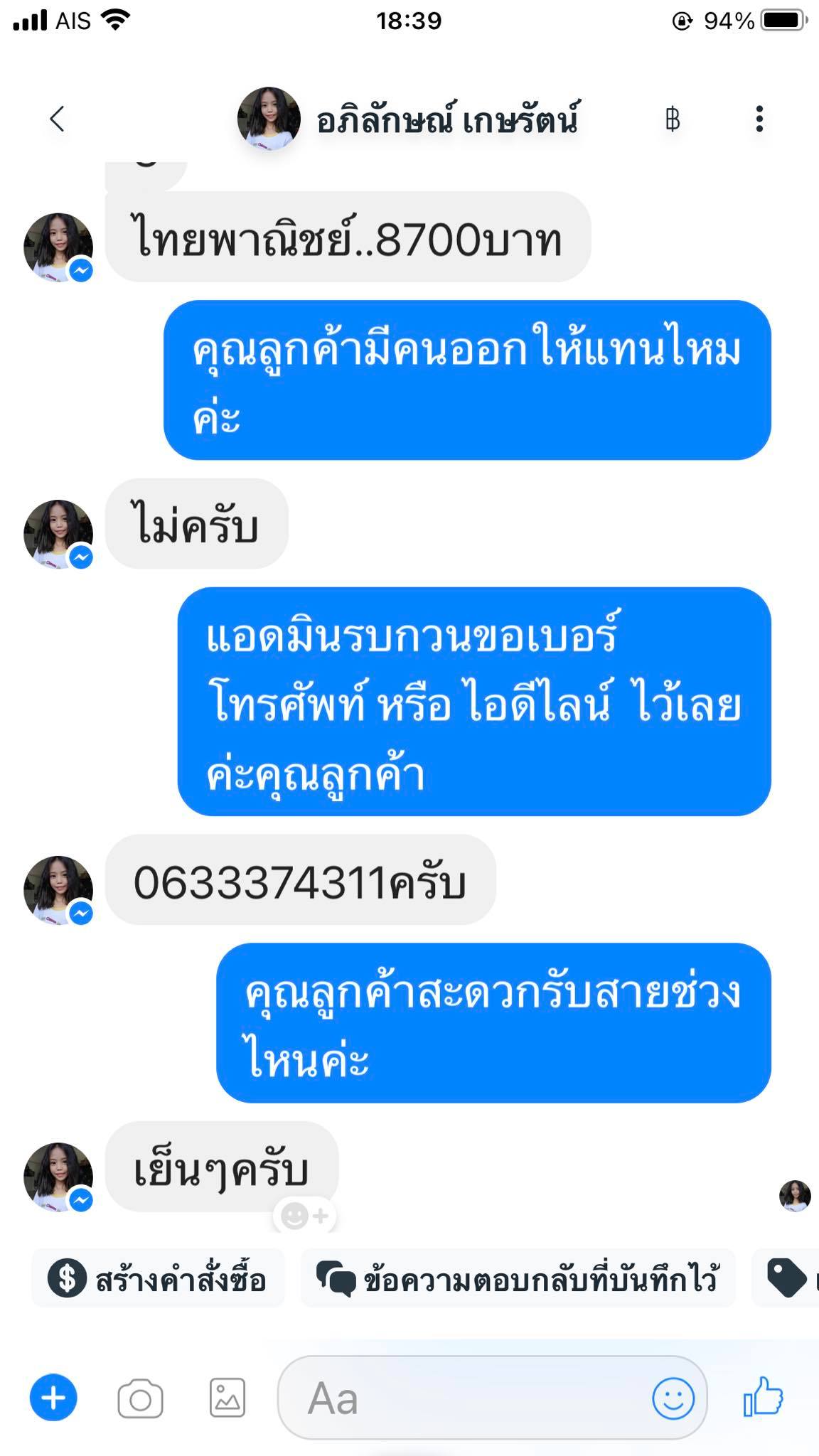819x1456 pixels.
Task: Open the three-dot overflow menu
Action: [x=759, y=119]
